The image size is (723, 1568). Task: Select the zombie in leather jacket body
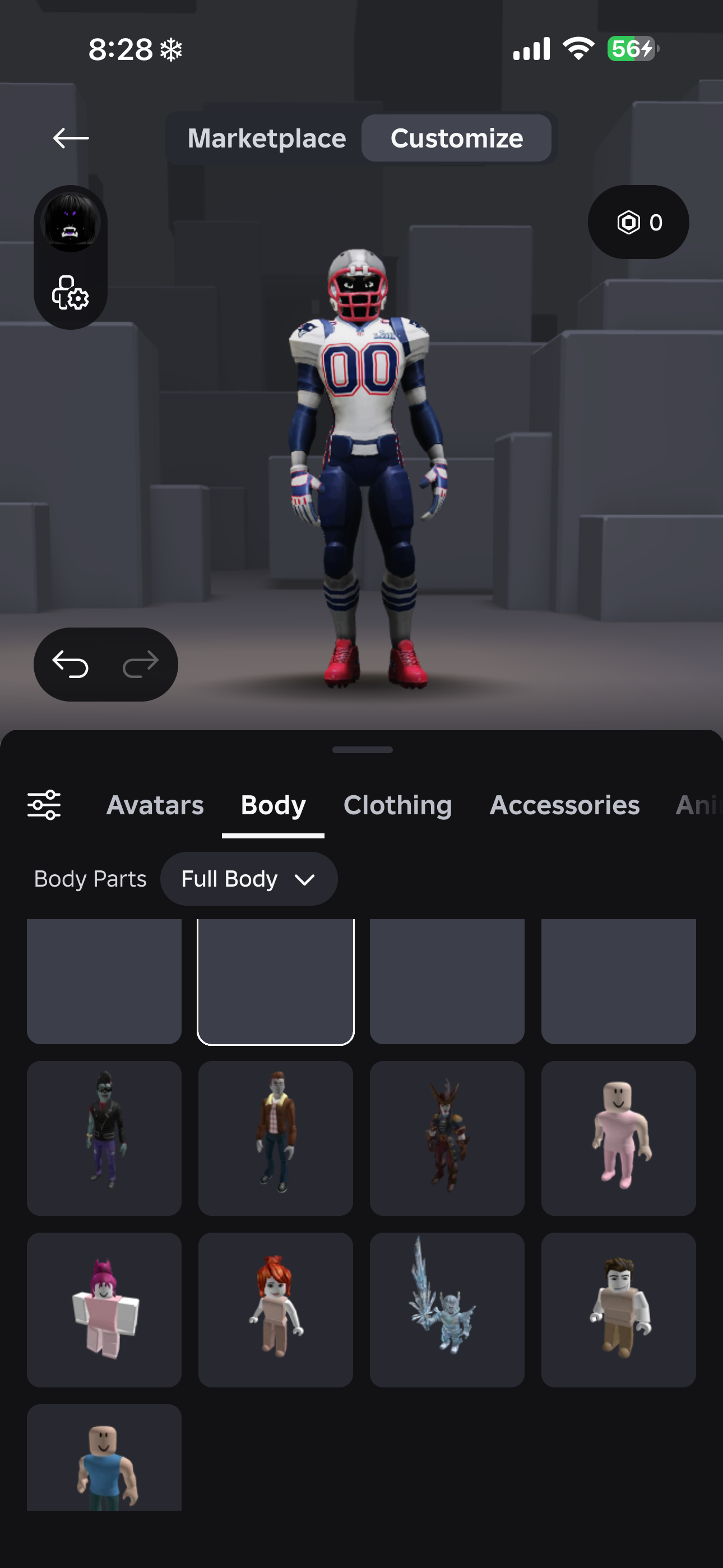[104, 1138]
